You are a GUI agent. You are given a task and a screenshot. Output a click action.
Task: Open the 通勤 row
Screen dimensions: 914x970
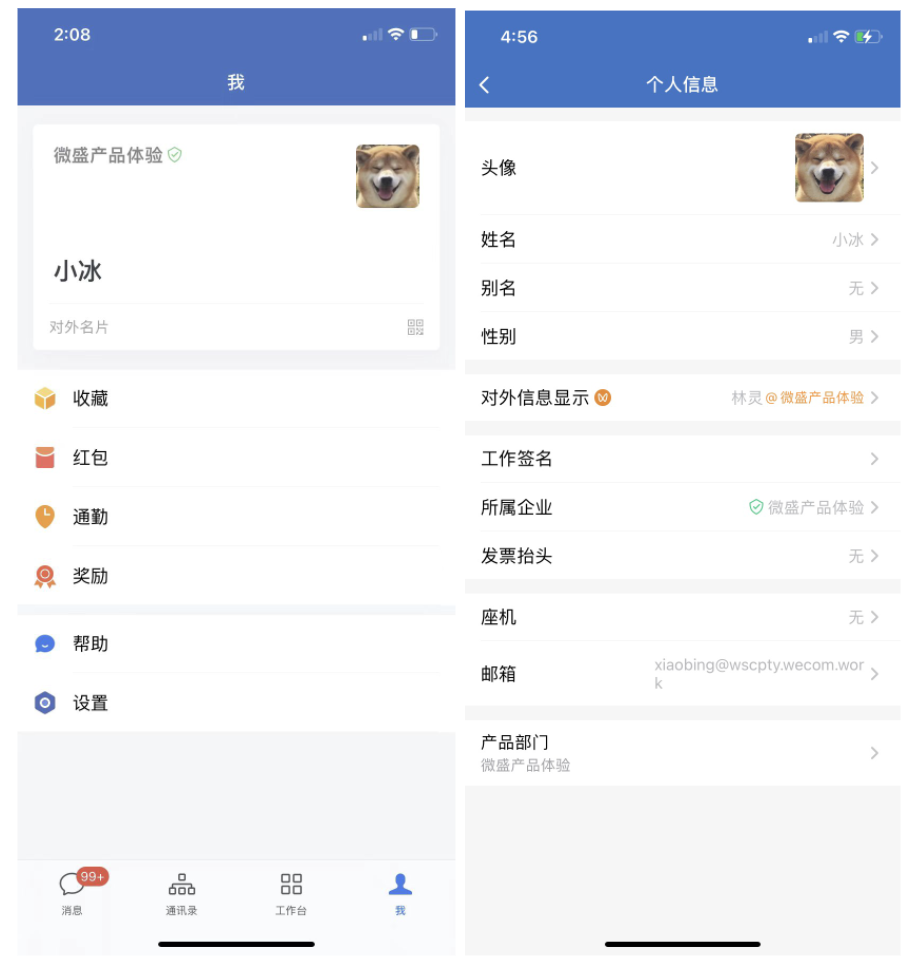[x=236, y=516]
